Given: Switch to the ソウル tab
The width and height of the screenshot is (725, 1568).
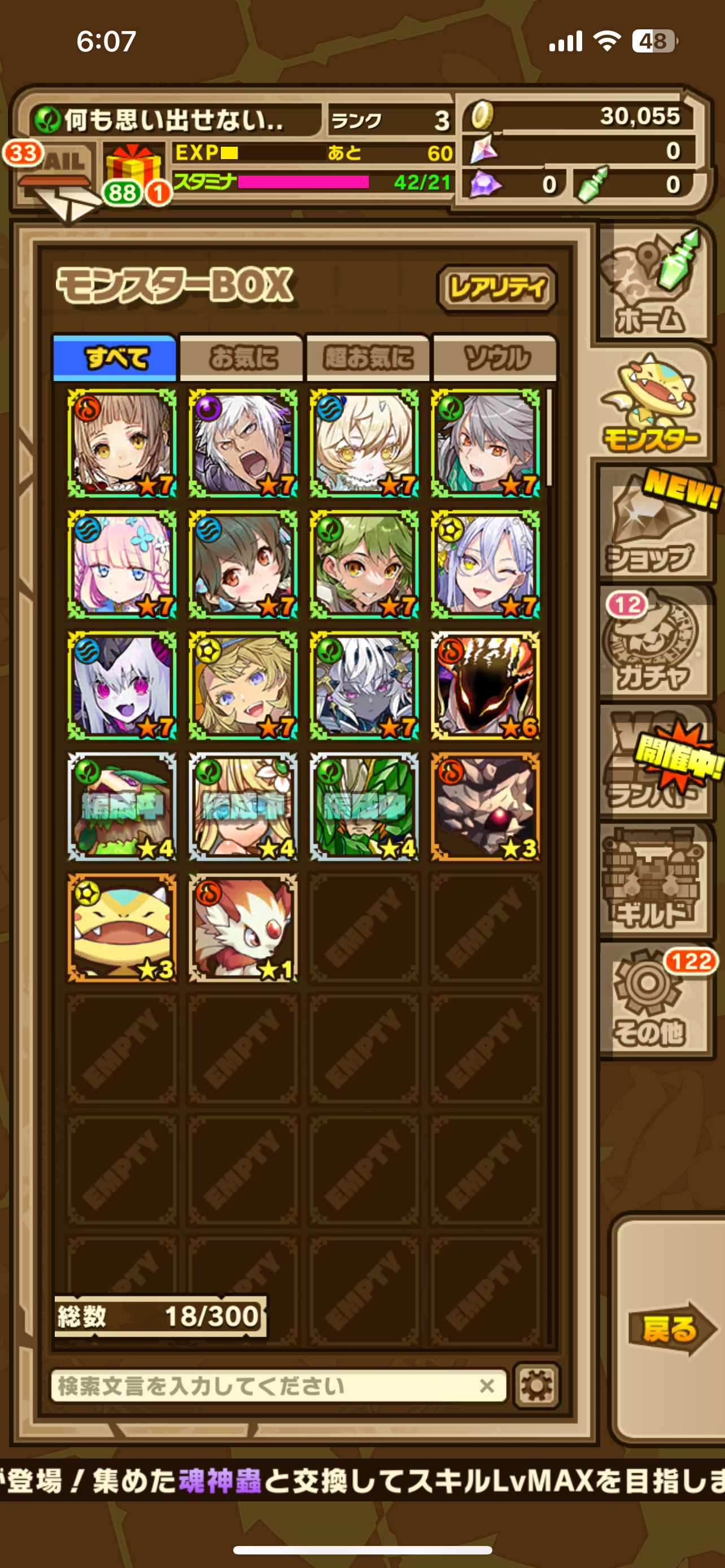Looking at the screenshot, I should pyautogui.click(x=495, y=358).
